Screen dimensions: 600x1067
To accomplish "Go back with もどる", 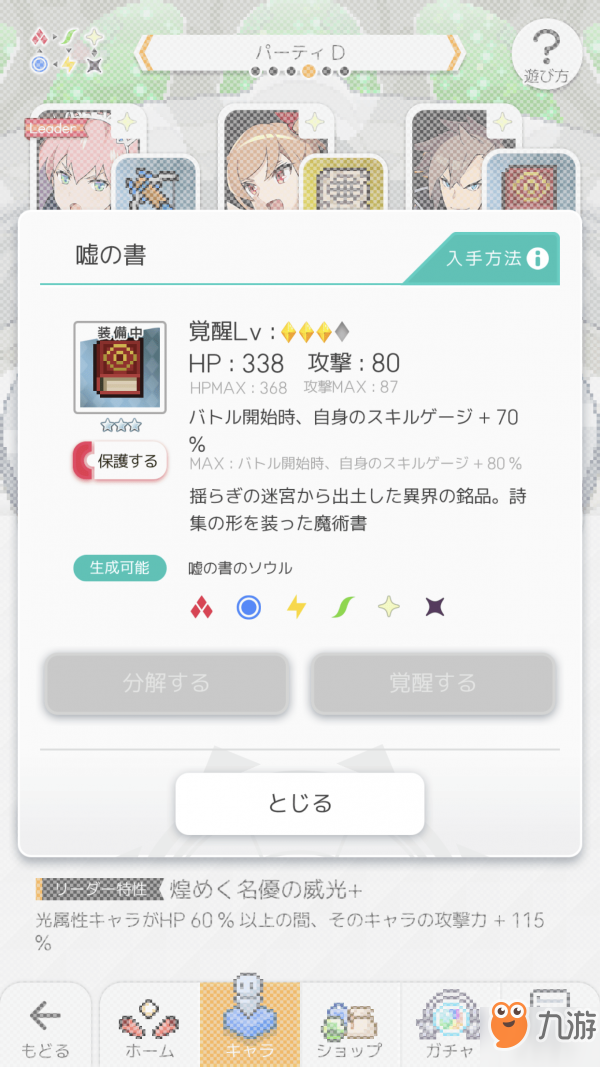I will click(44, 1028).
